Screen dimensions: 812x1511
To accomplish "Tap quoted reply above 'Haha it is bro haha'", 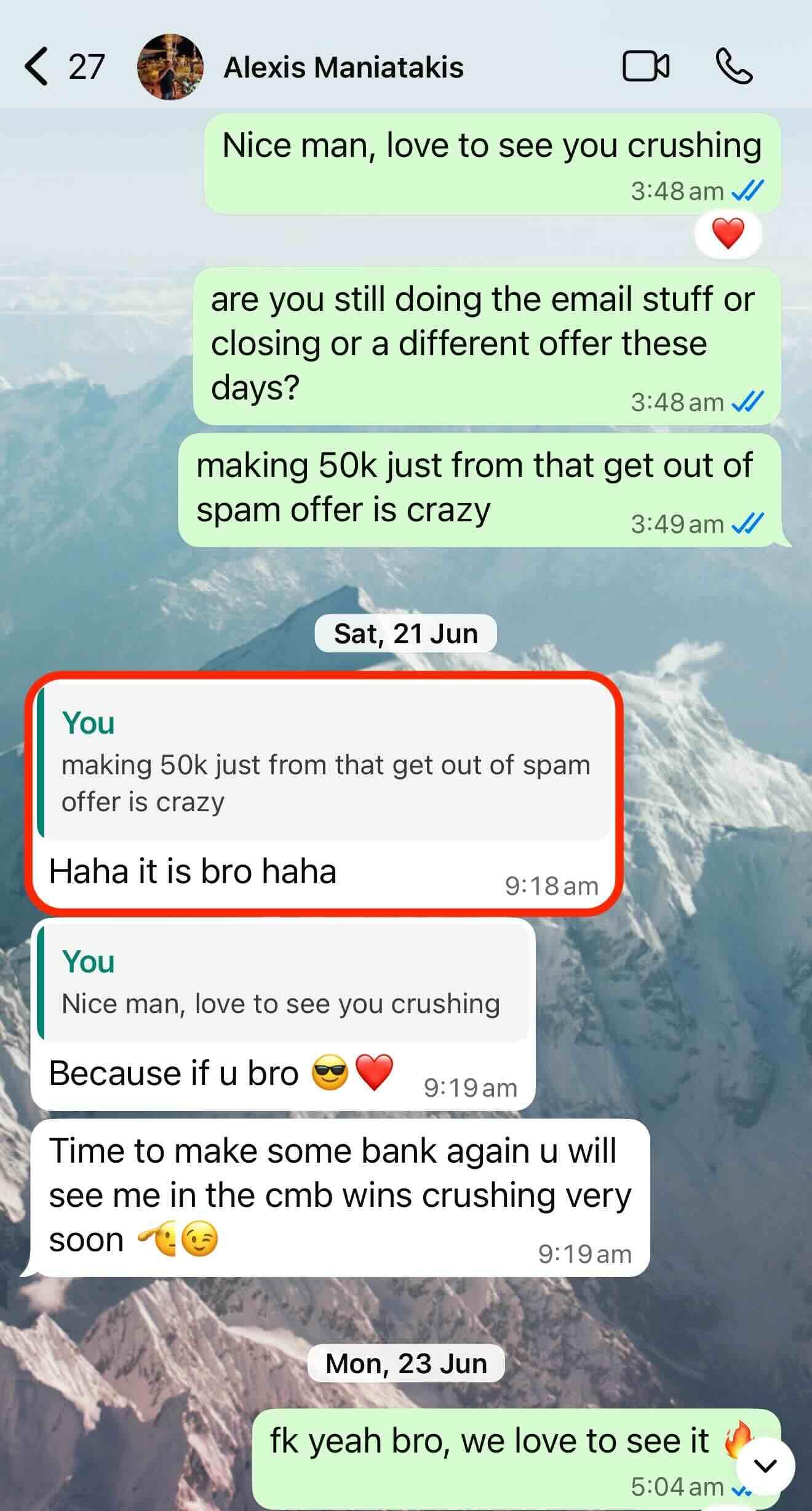I will (325, 763).
